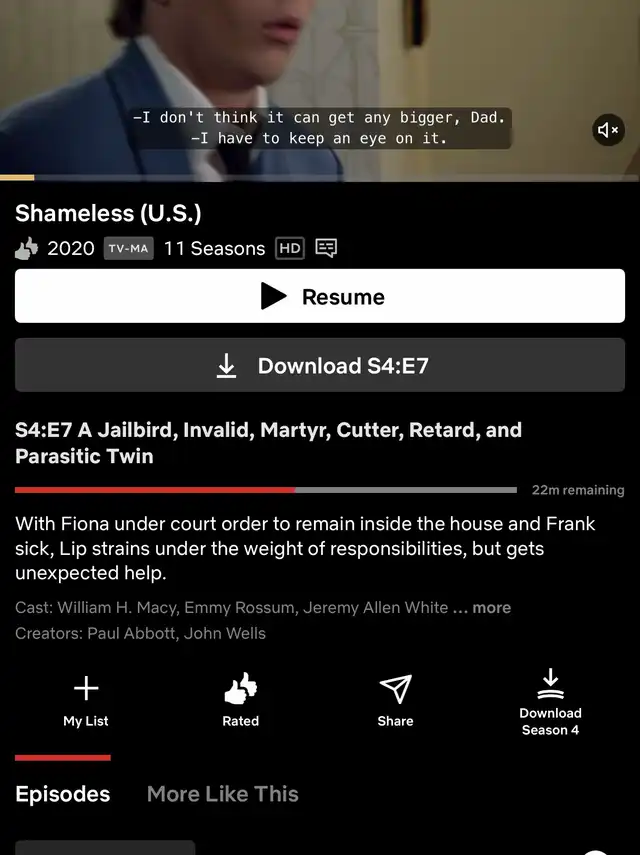The width and height of the screenshot is (640, 855).
Task: Share this show
Action: pyautogui.click(x=395, y=700)
